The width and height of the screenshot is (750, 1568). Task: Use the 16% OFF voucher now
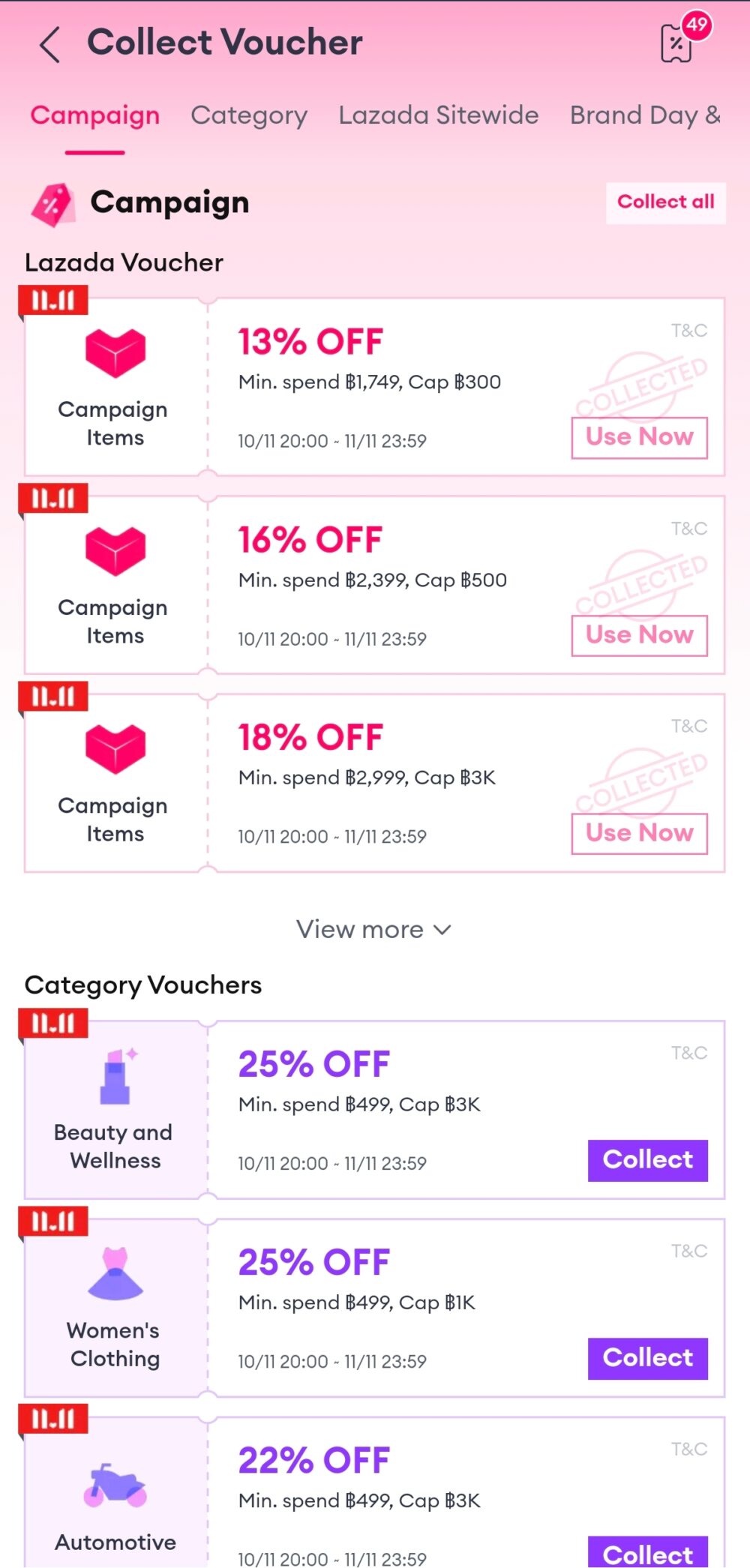[x=639, y=635]
